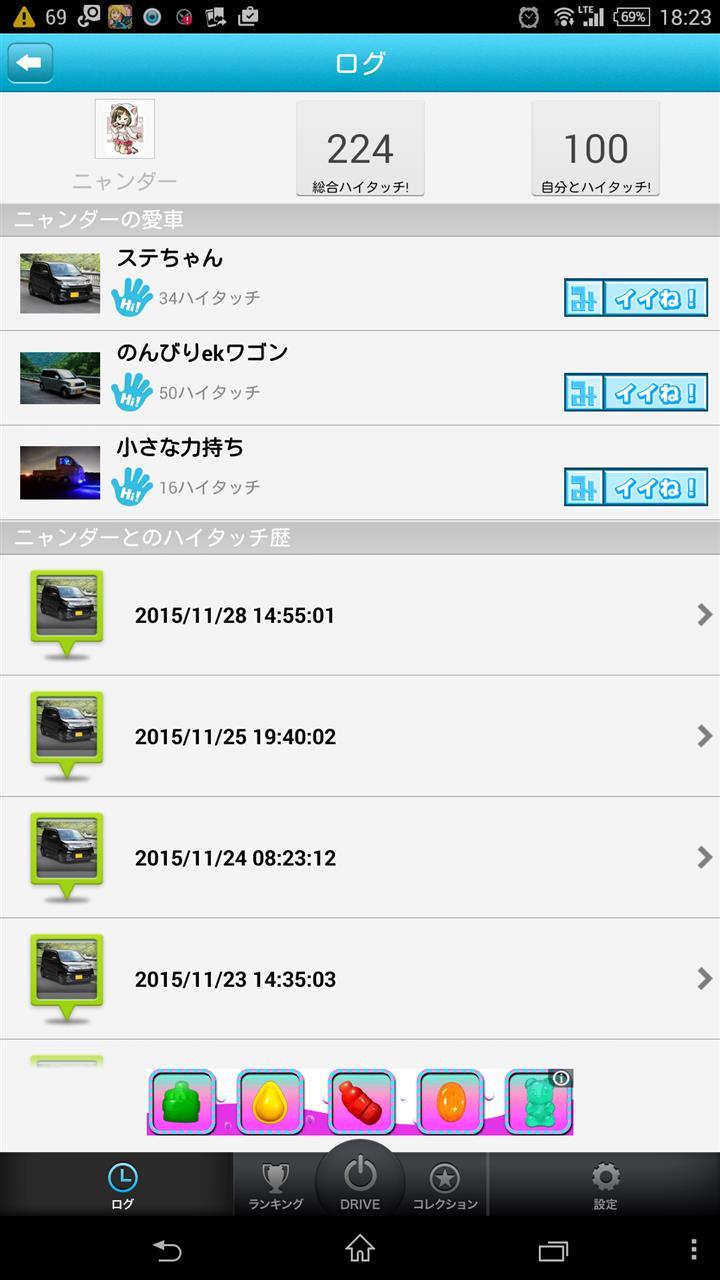This screenshot has height=1280, width=720.
Task: Go back using the arrow button
Action: point(30,63)
